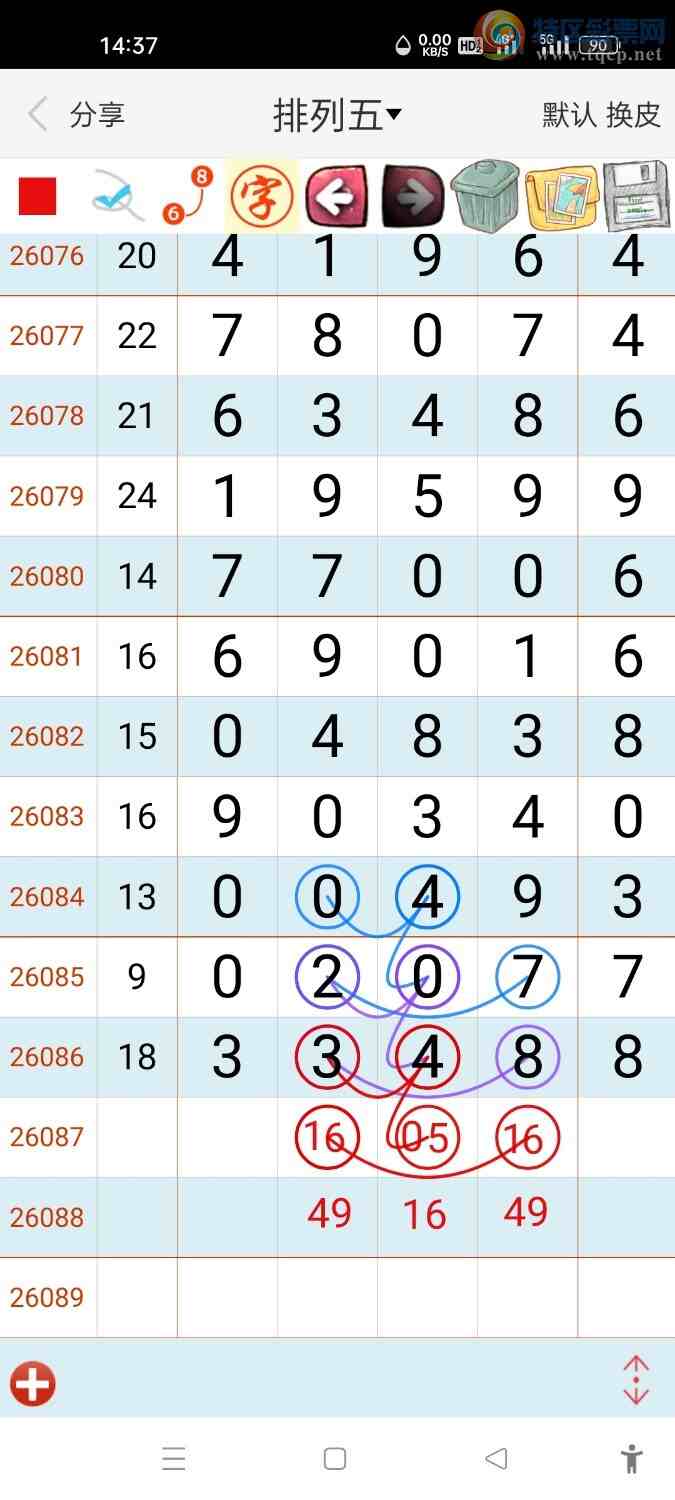Select the freehand line drawing tool
675x1500 pixels.
115,196
